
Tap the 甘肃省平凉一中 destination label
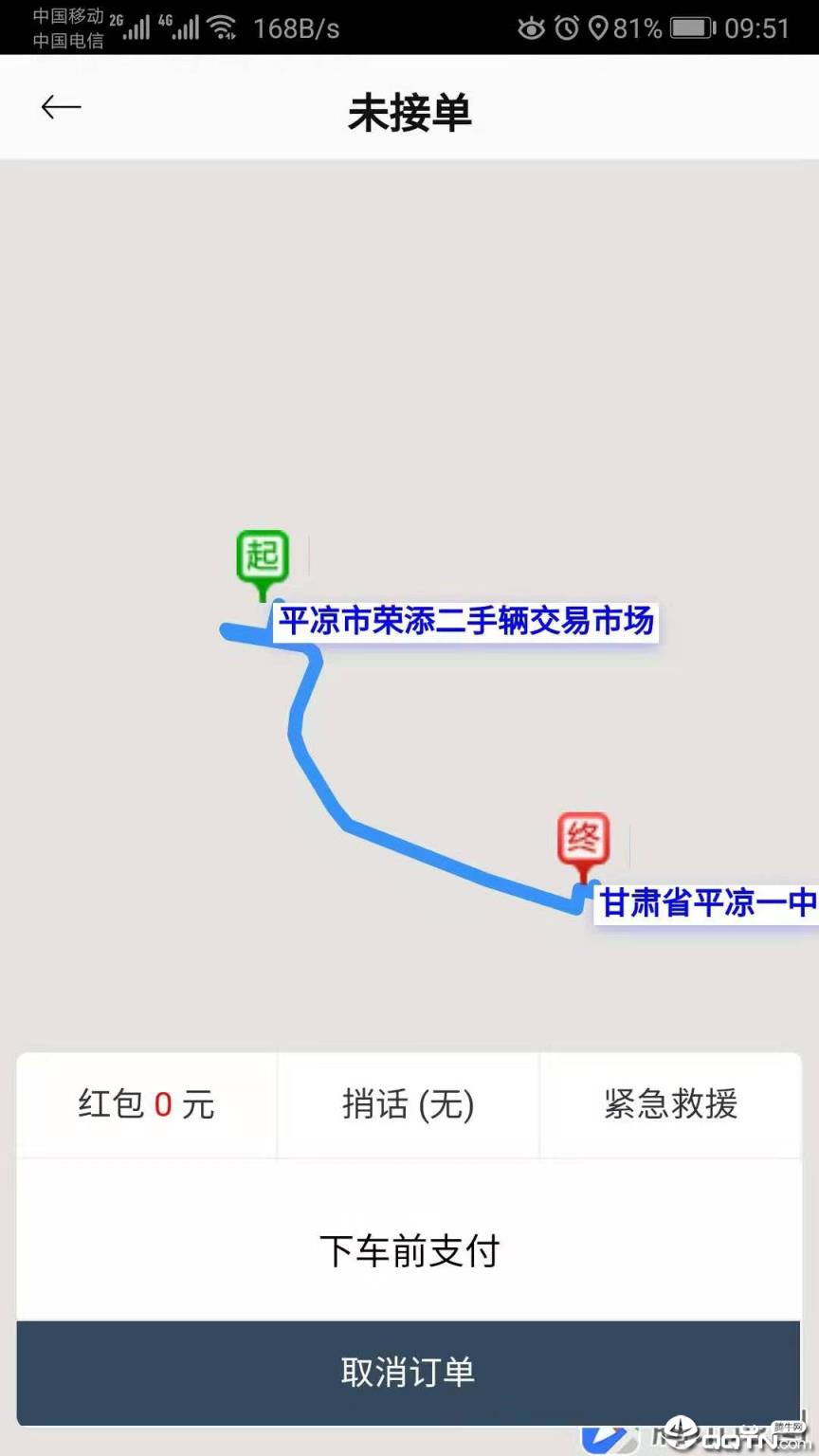click(706, 904)
